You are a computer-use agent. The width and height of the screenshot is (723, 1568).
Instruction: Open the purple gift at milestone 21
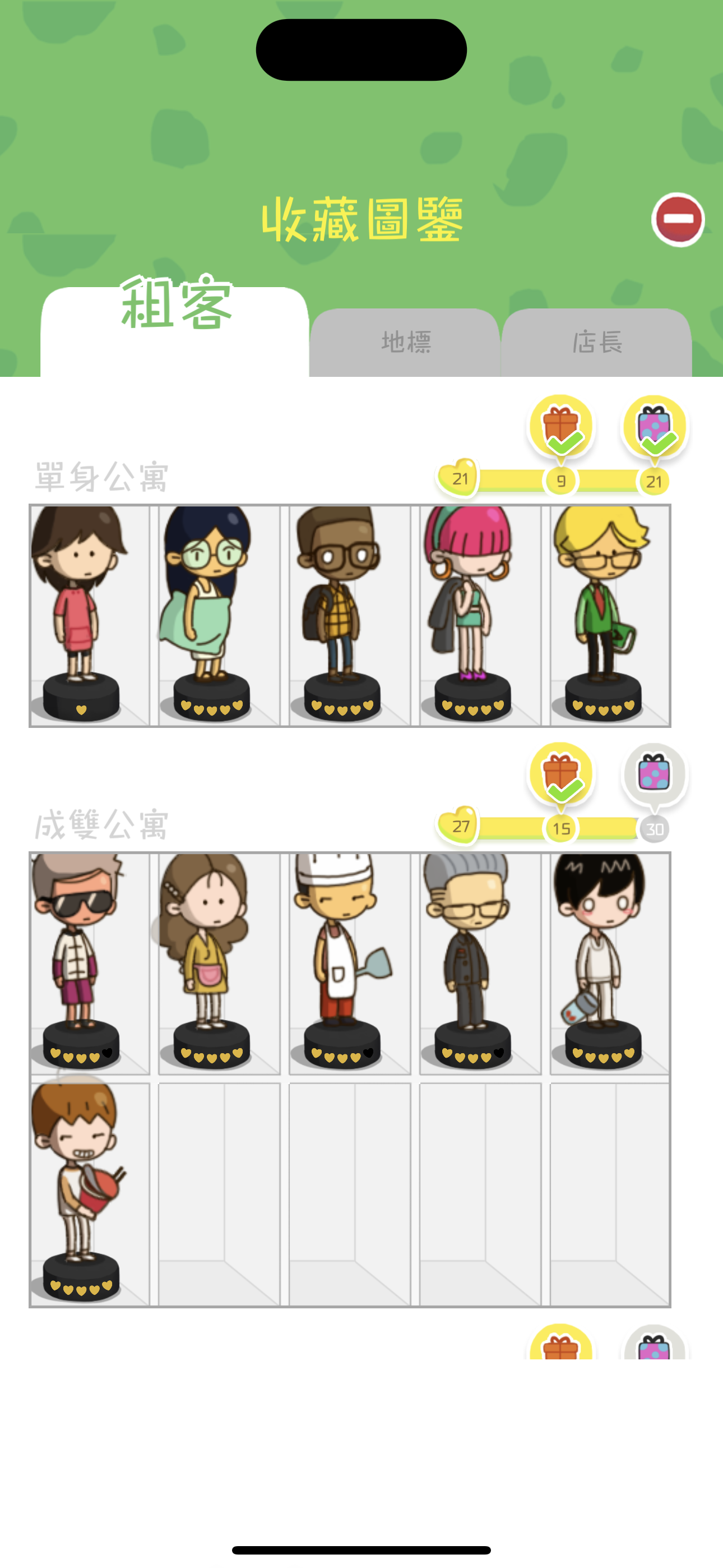(x=654, y=426)
